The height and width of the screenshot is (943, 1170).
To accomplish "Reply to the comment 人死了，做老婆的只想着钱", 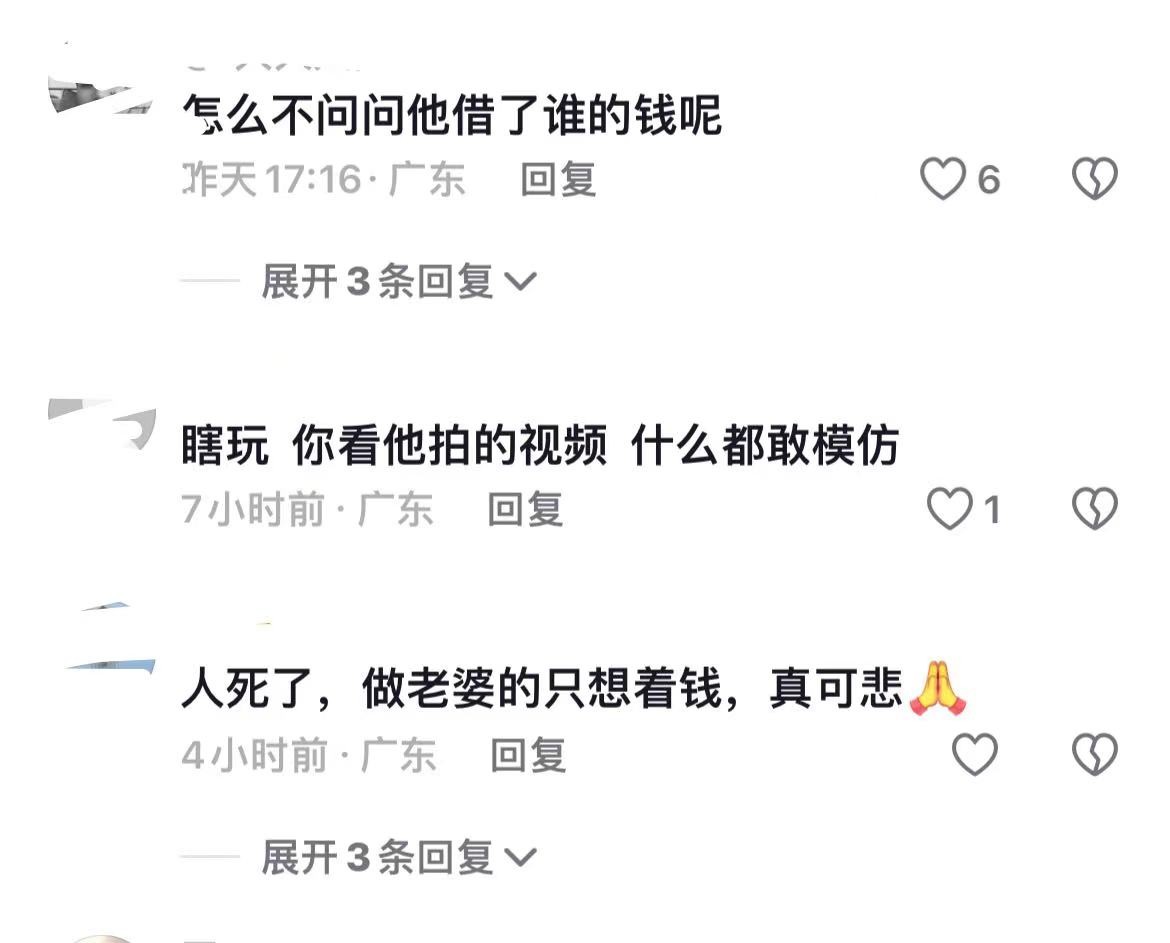I will coord(528,755).
